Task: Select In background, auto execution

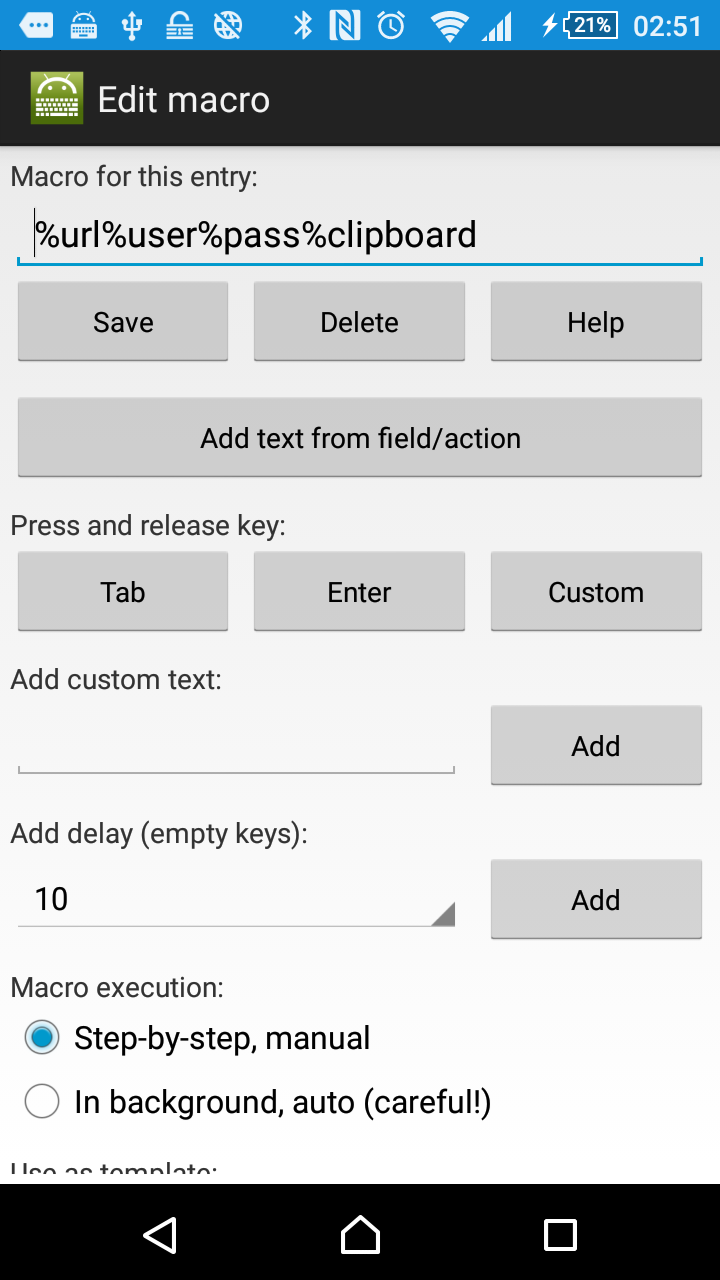Action: point(43,1102)
